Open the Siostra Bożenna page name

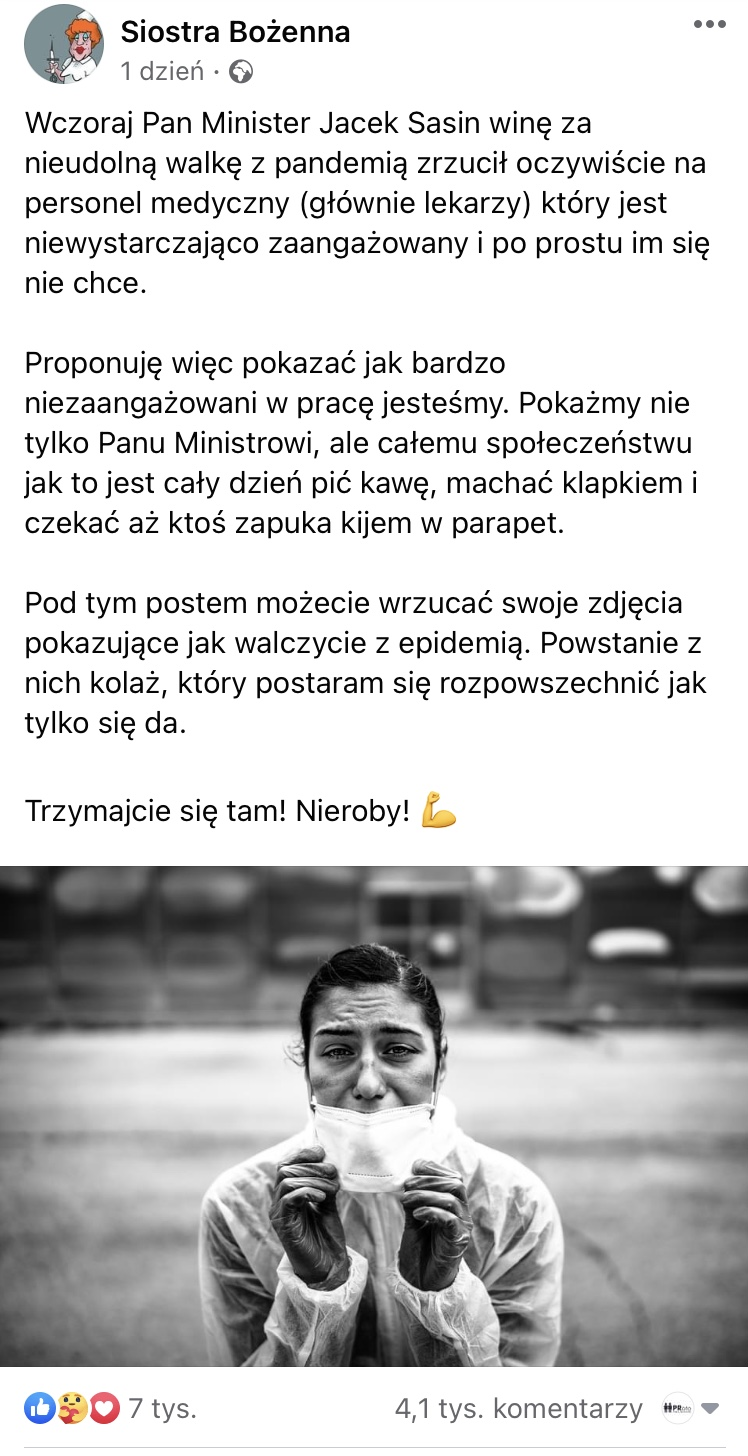click(236, 32)
